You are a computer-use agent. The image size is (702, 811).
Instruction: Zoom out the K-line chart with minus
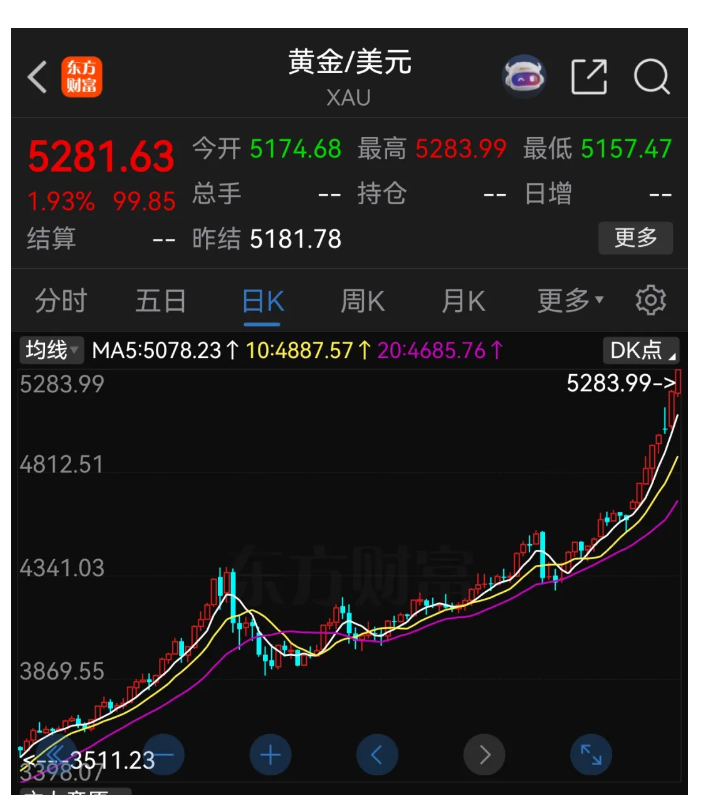(163, 754)
